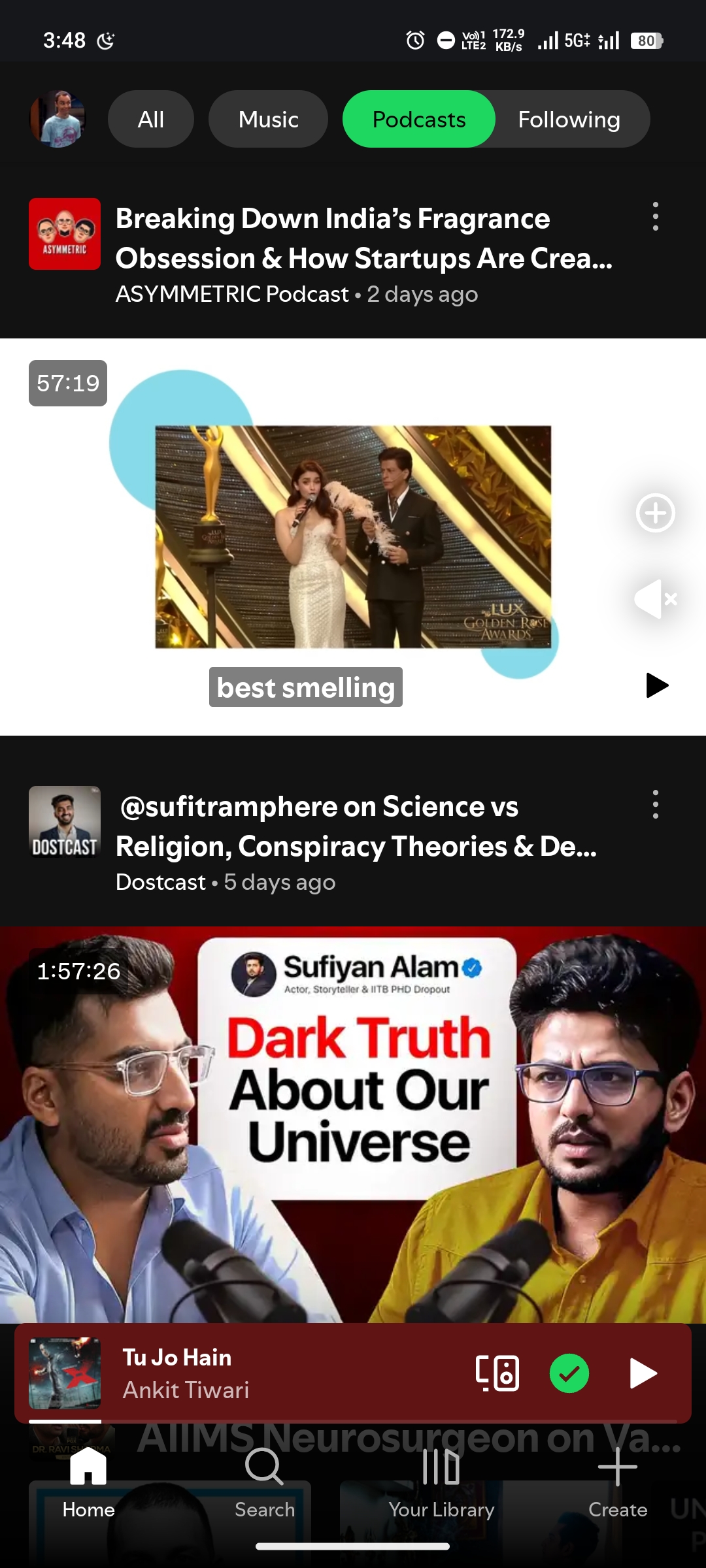Screen dimensions: 706x1568
Task: Unmute the fragrance episode preview
Action: point(655,598)
